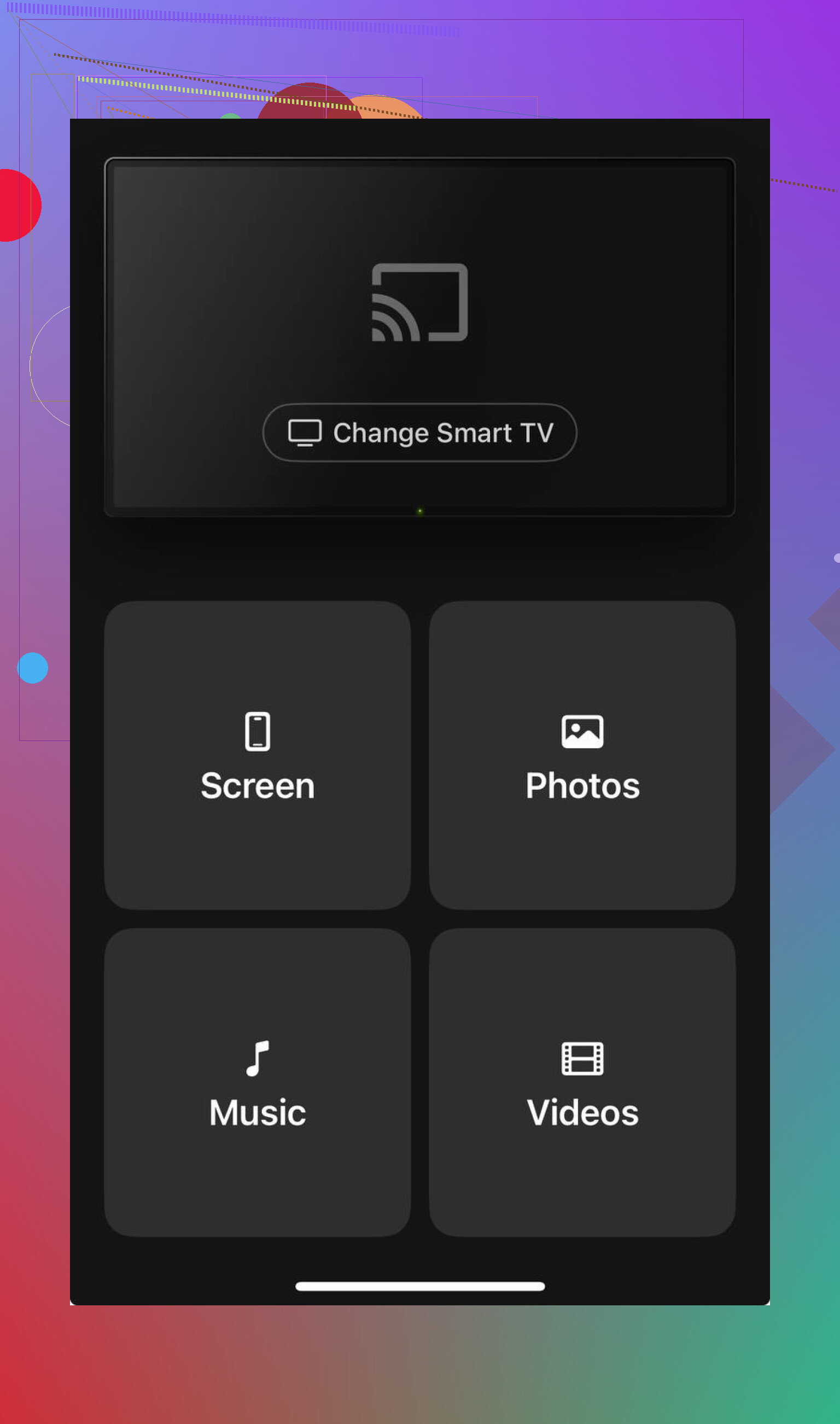The height and width of the screenshot is (1424, 840).
Task: Open Screen mirroring option
Action: pyautogui.click(x=258, y=756)
